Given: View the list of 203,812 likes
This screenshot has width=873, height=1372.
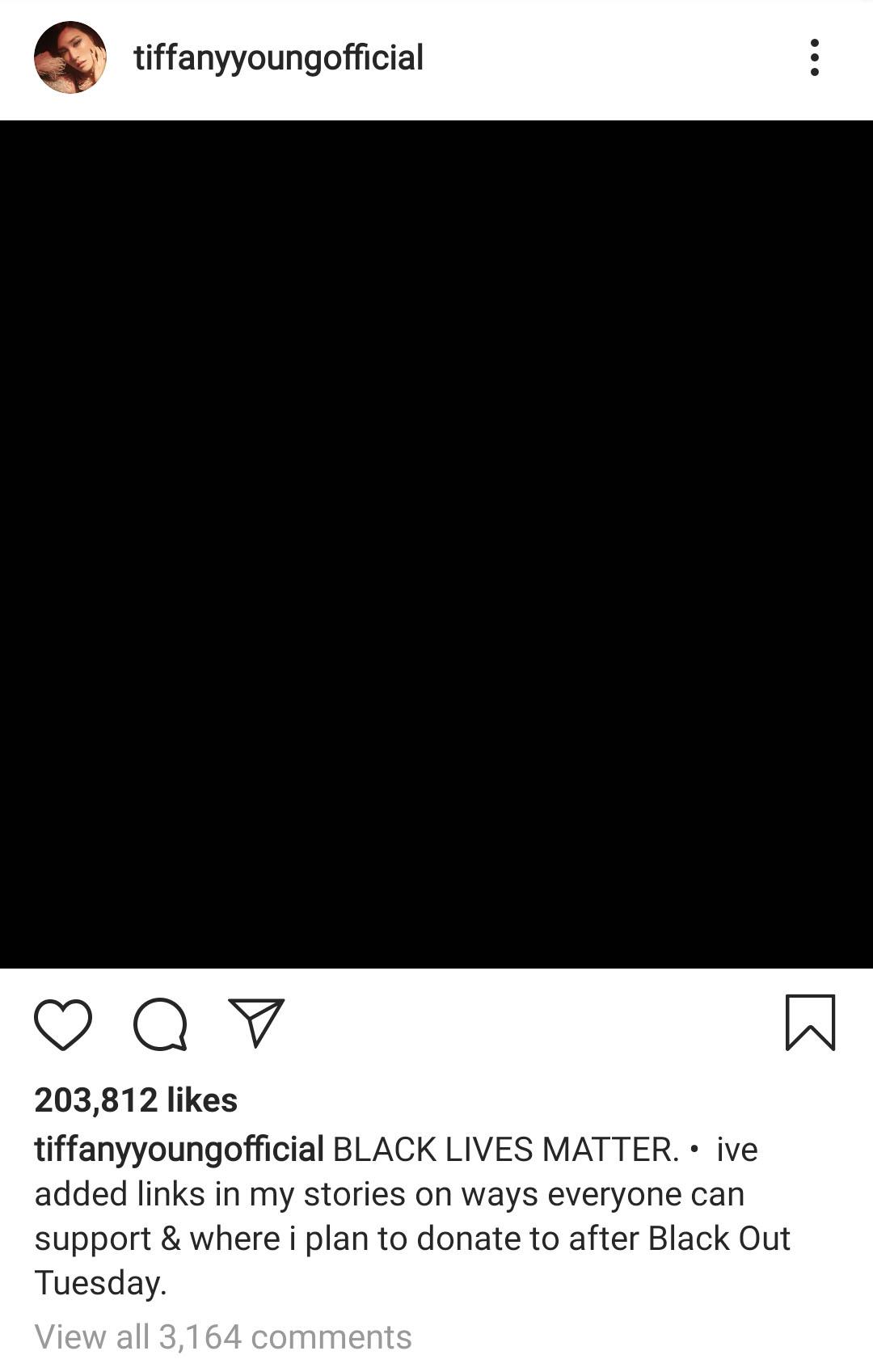Looking at the screenshot, I should [136, 1100].
